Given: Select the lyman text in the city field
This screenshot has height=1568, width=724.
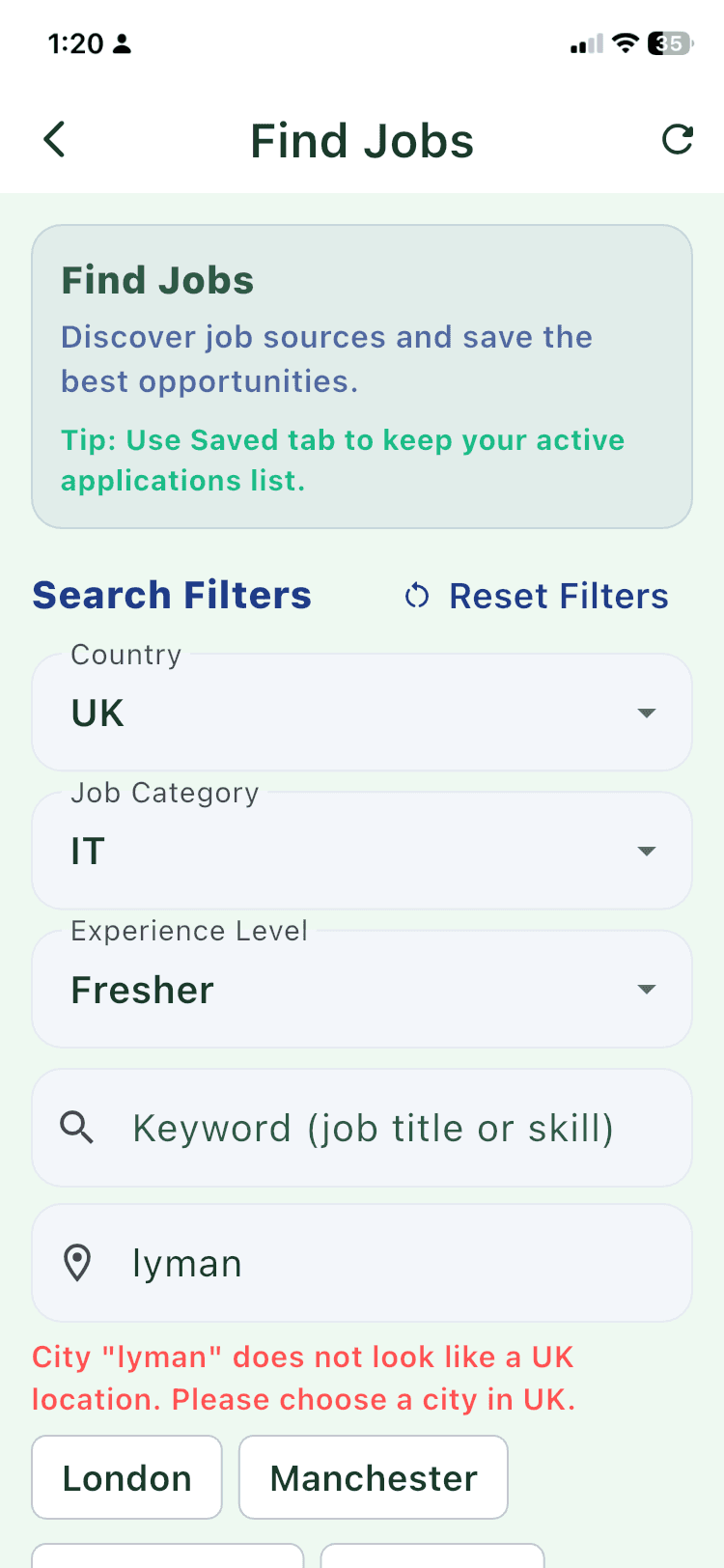Looking at the screenshot, I should coord(187,1262).
